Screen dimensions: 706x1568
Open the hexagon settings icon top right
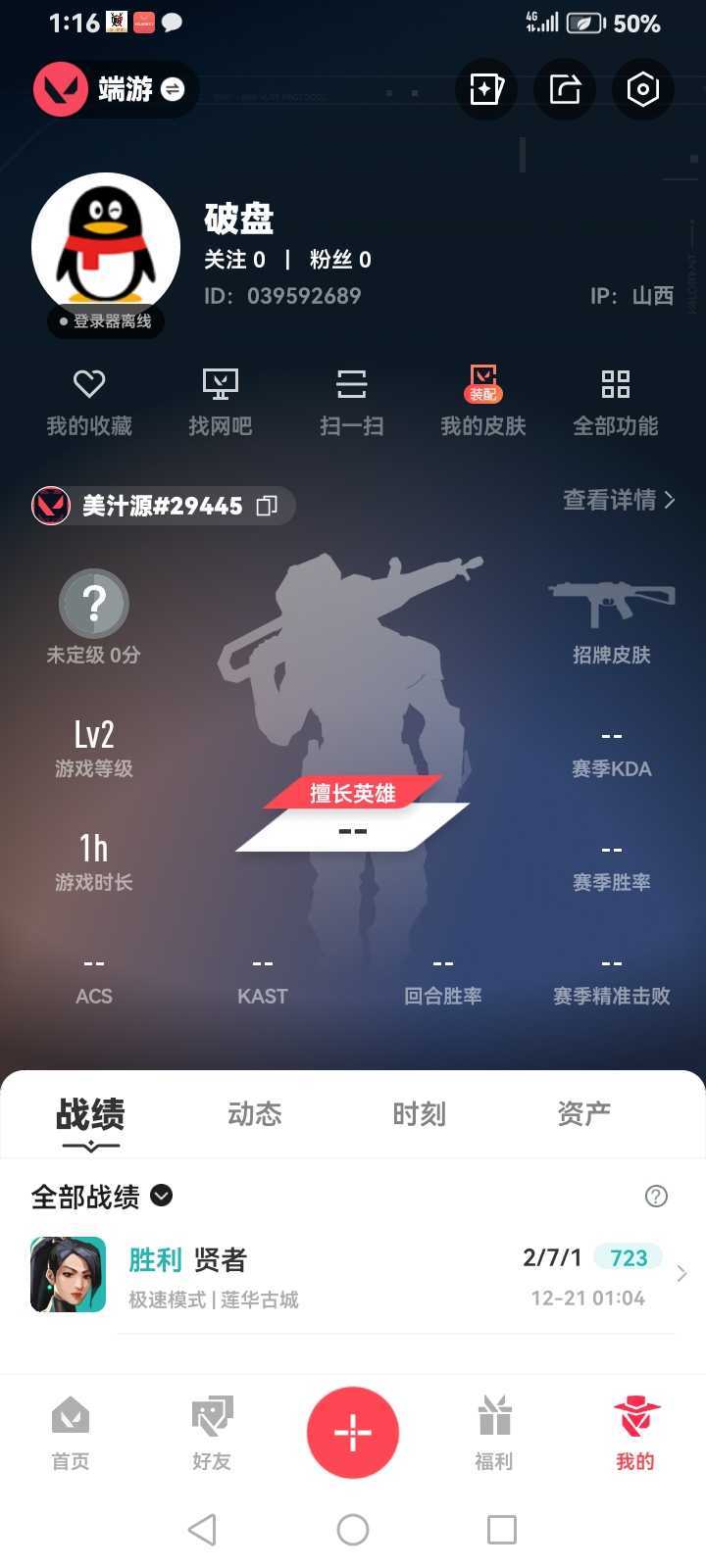642,88
